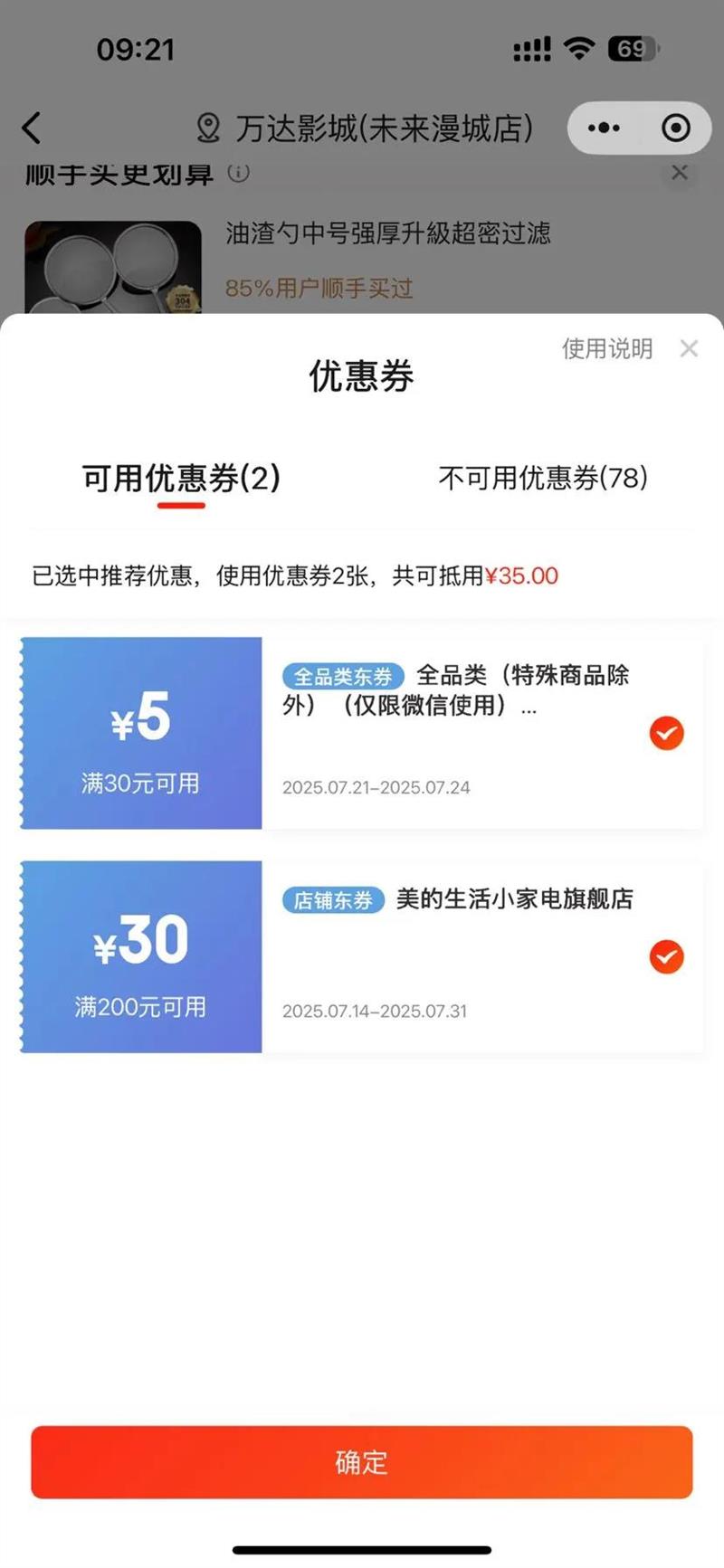
Task: Open the mini program more-options menu
Action: [604, 128]
